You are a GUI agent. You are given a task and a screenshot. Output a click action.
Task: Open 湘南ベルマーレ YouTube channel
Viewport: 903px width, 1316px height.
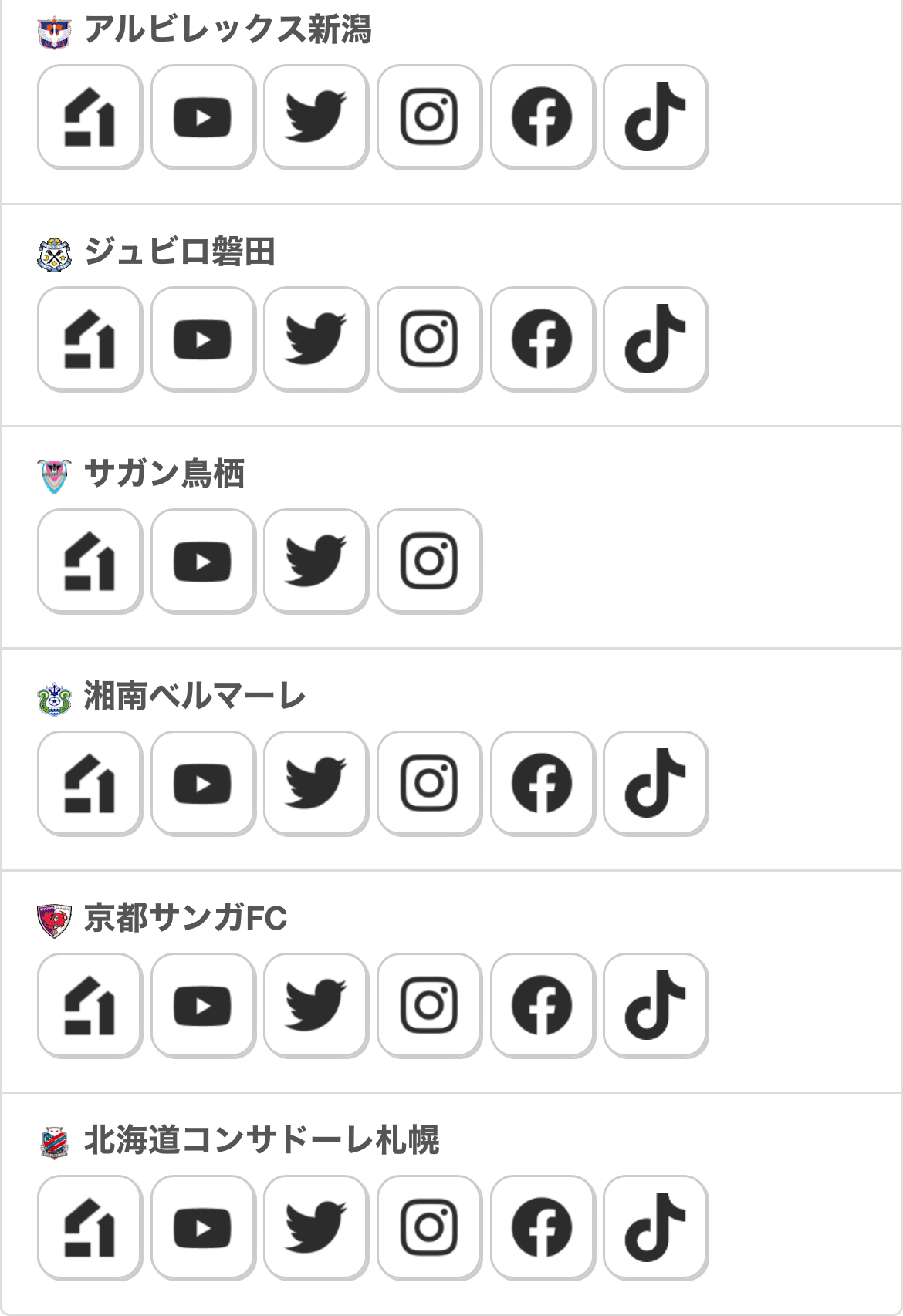pos(203,783)
